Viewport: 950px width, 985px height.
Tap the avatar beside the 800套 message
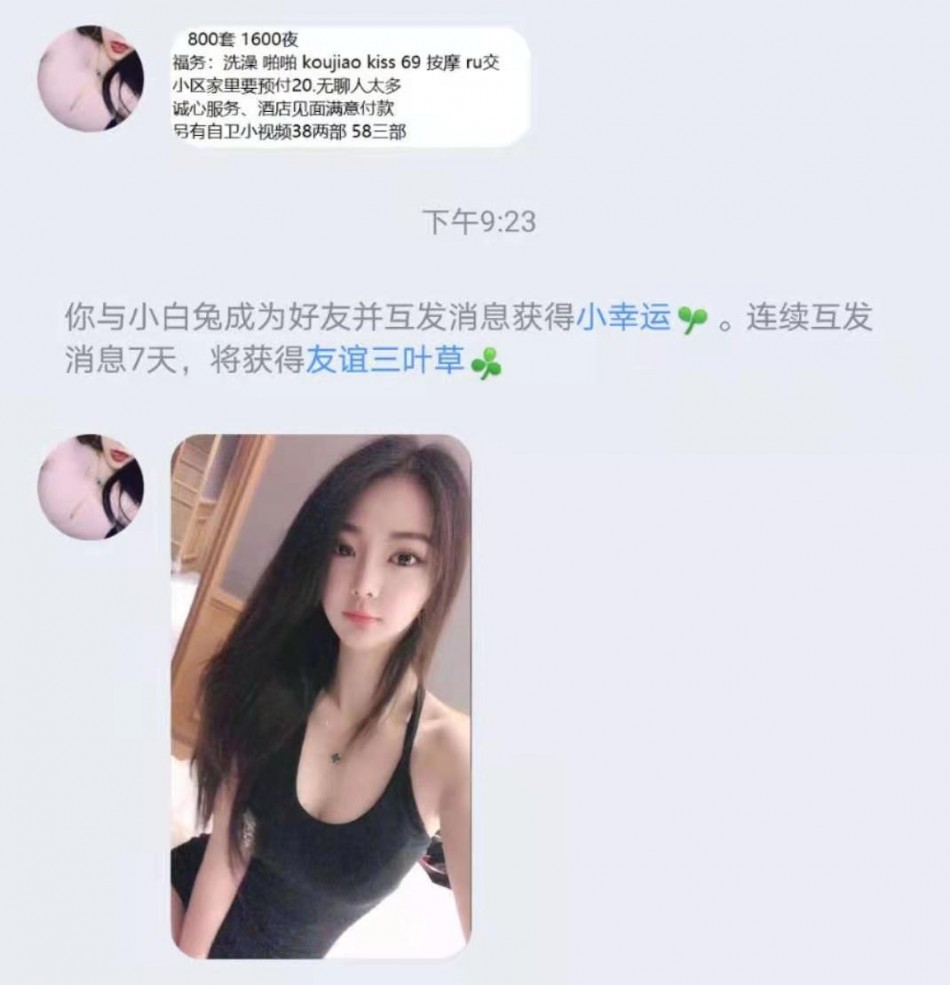90,78
